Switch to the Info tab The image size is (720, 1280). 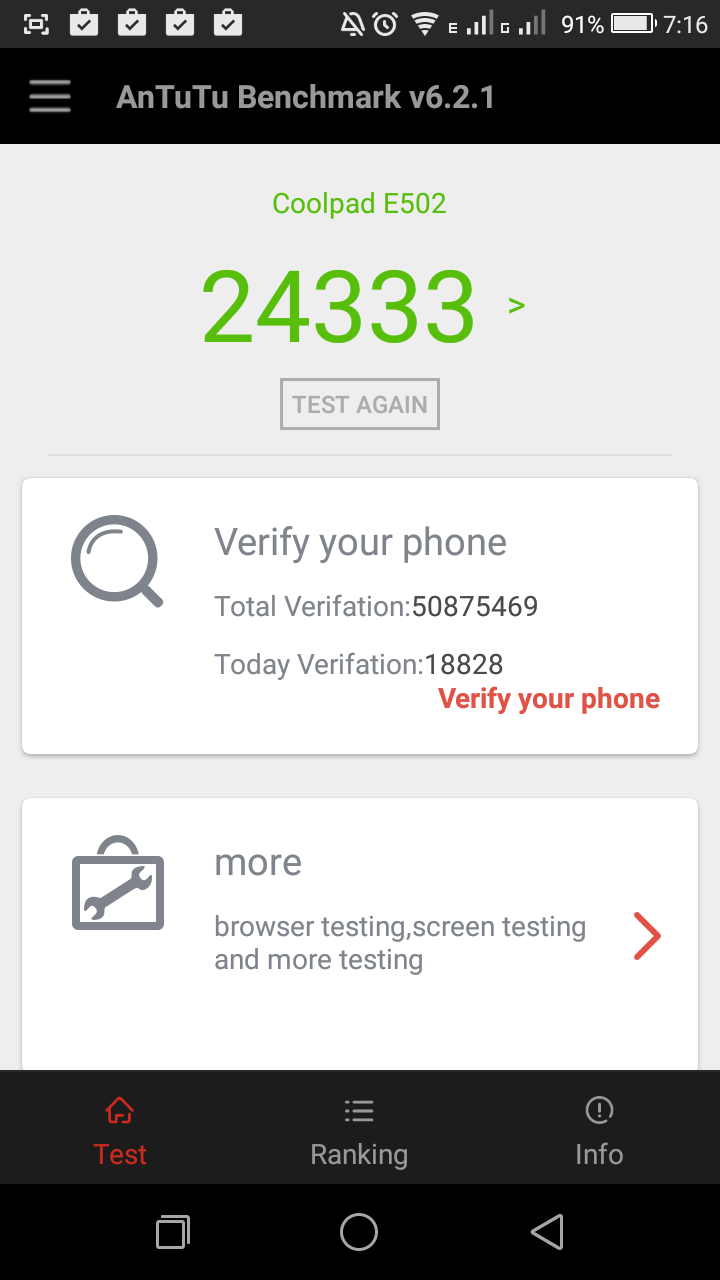[x=599, y=1130]
